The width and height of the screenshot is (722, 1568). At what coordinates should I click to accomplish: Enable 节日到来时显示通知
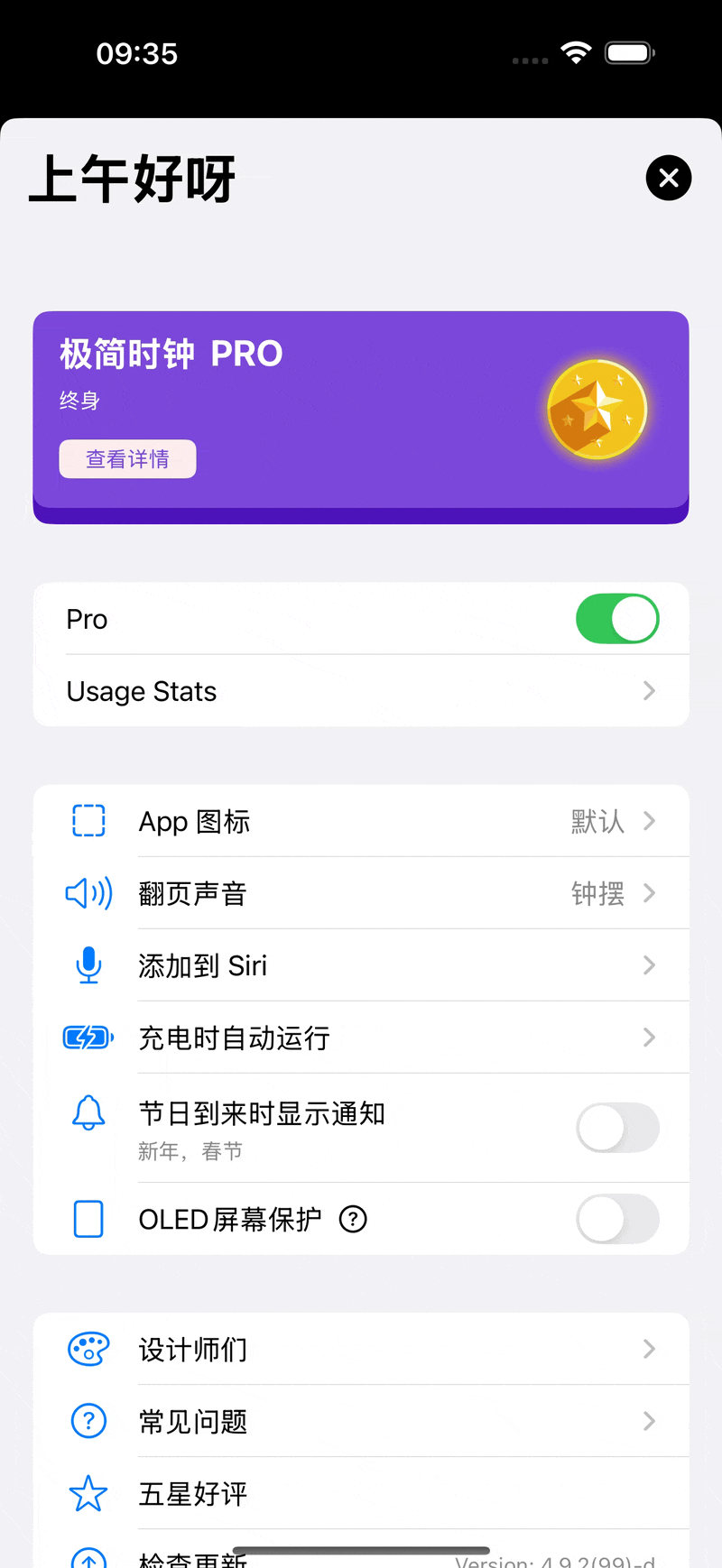point(617,1128)
